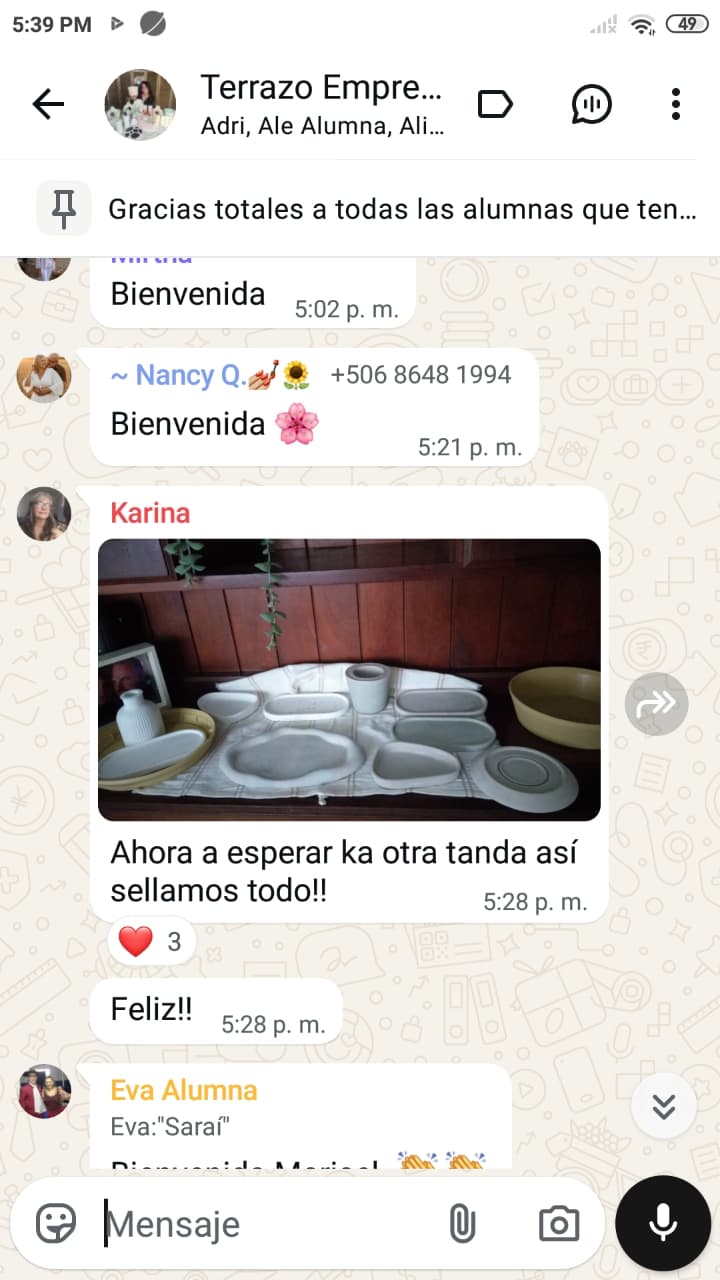Jump to the latest messages
Image resolution: width=720 pixels, height=1280 pixels.
pos(664,1106)
